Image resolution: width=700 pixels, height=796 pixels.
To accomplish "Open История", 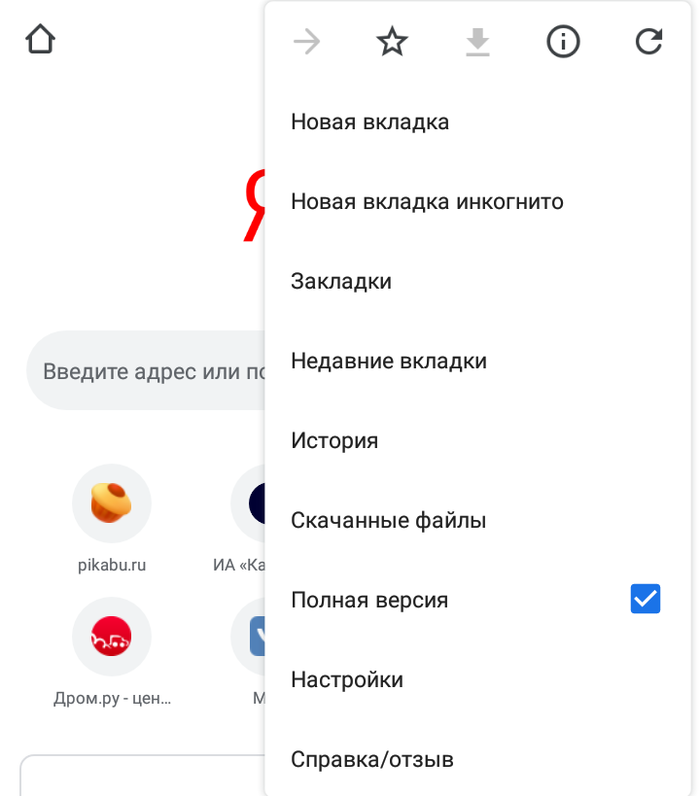I will pos(334,441).
